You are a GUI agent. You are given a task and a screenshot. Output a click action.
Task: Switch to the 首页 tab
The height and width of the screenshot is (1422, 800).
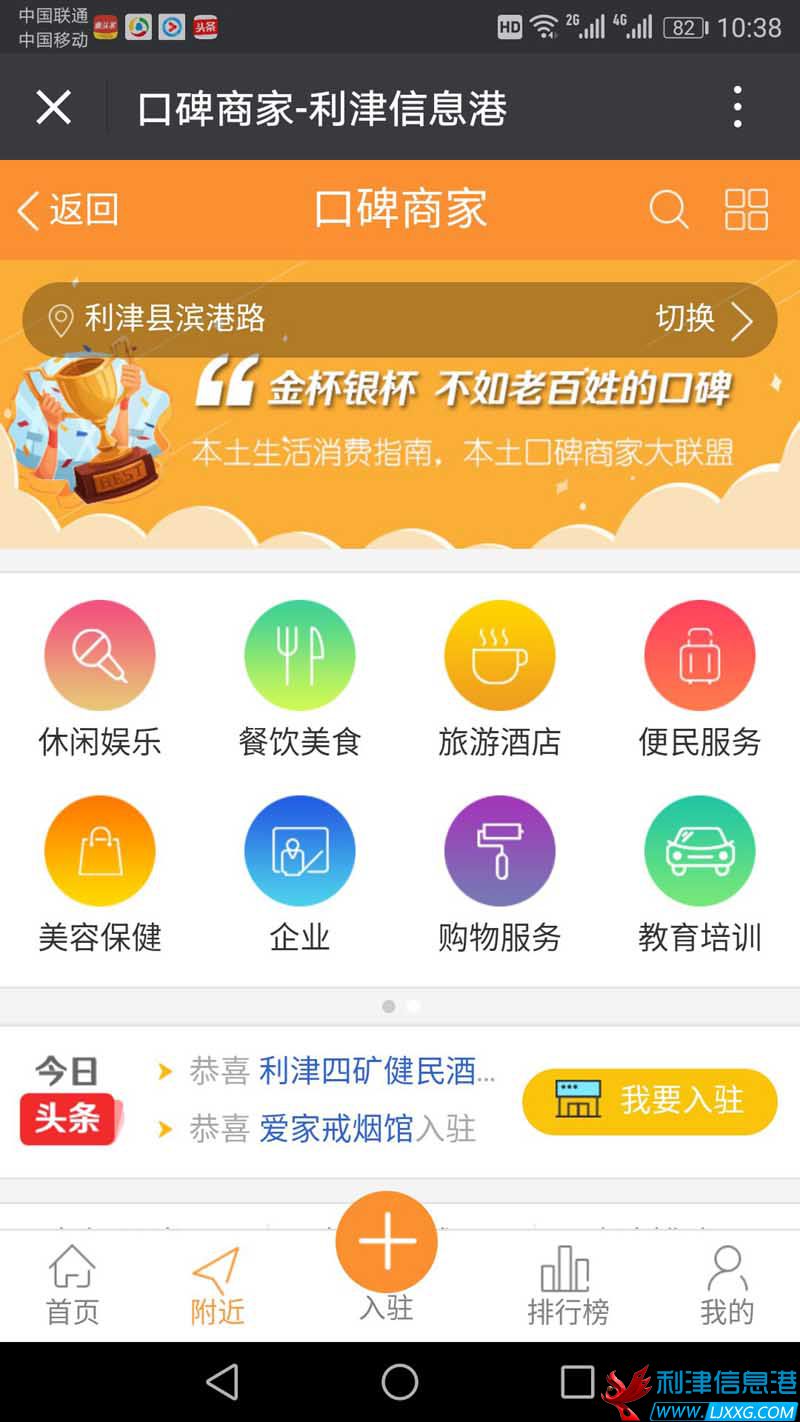click(x=73, y=1286)
